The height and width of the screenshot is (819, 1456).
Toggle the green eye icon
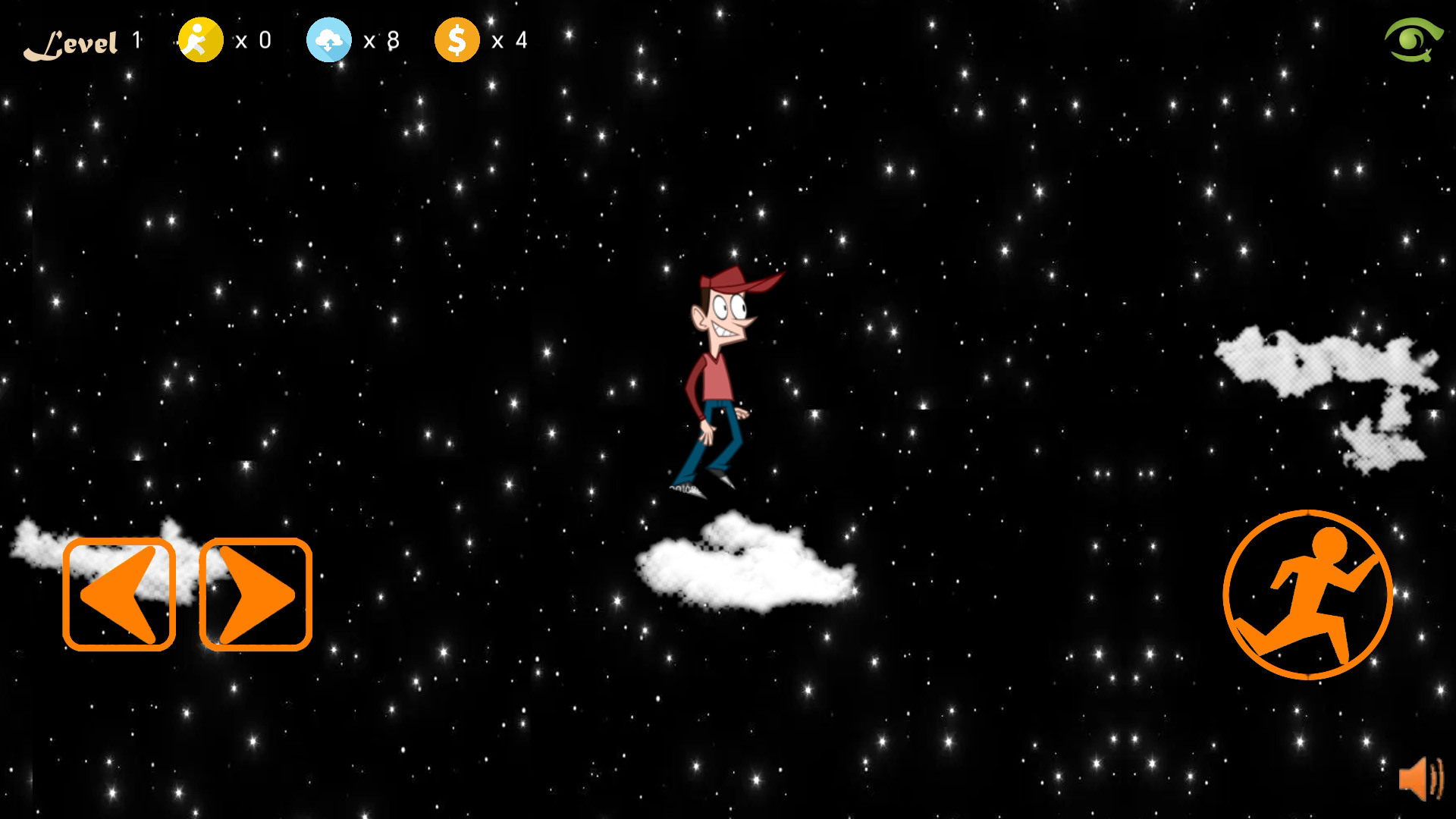pos(1413,39)
